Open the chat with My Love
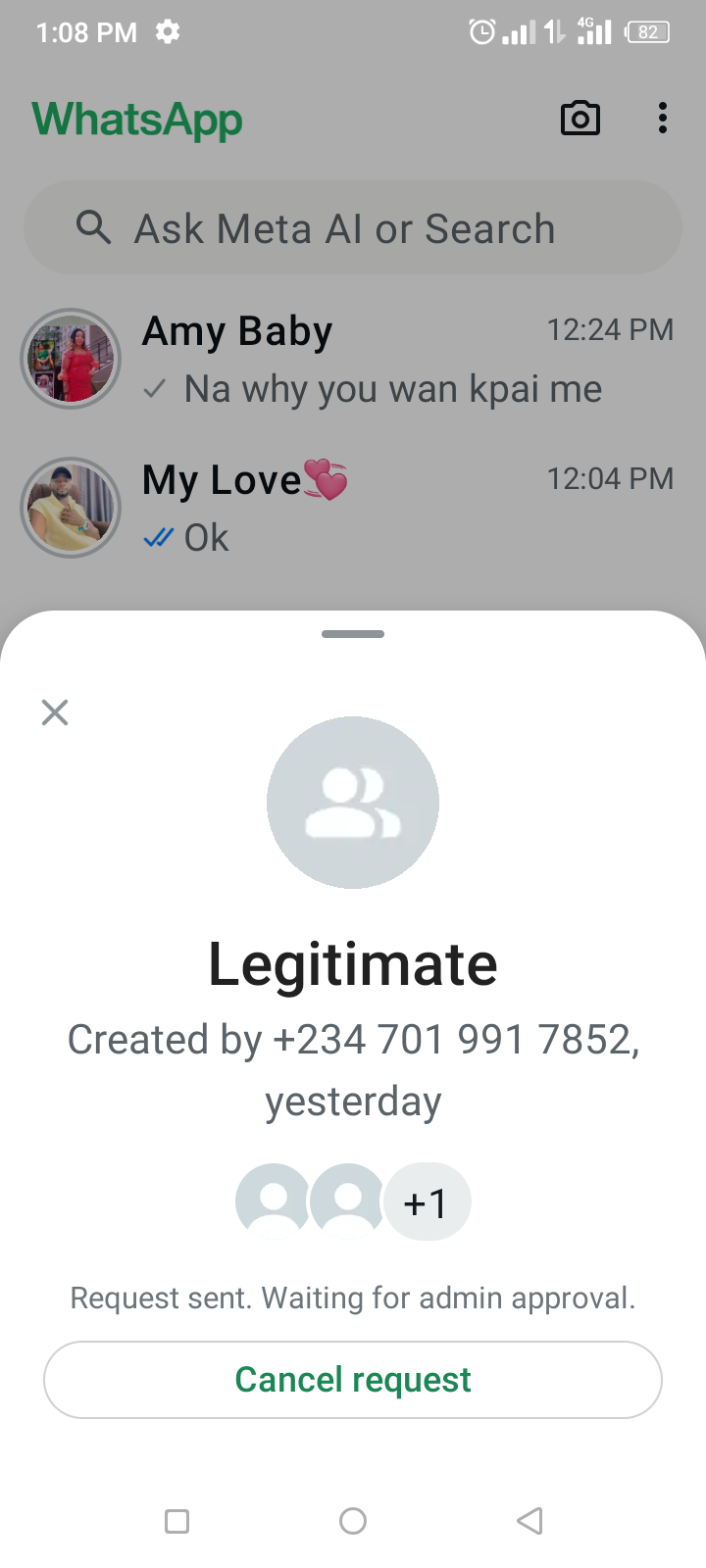 click(392, 508)
